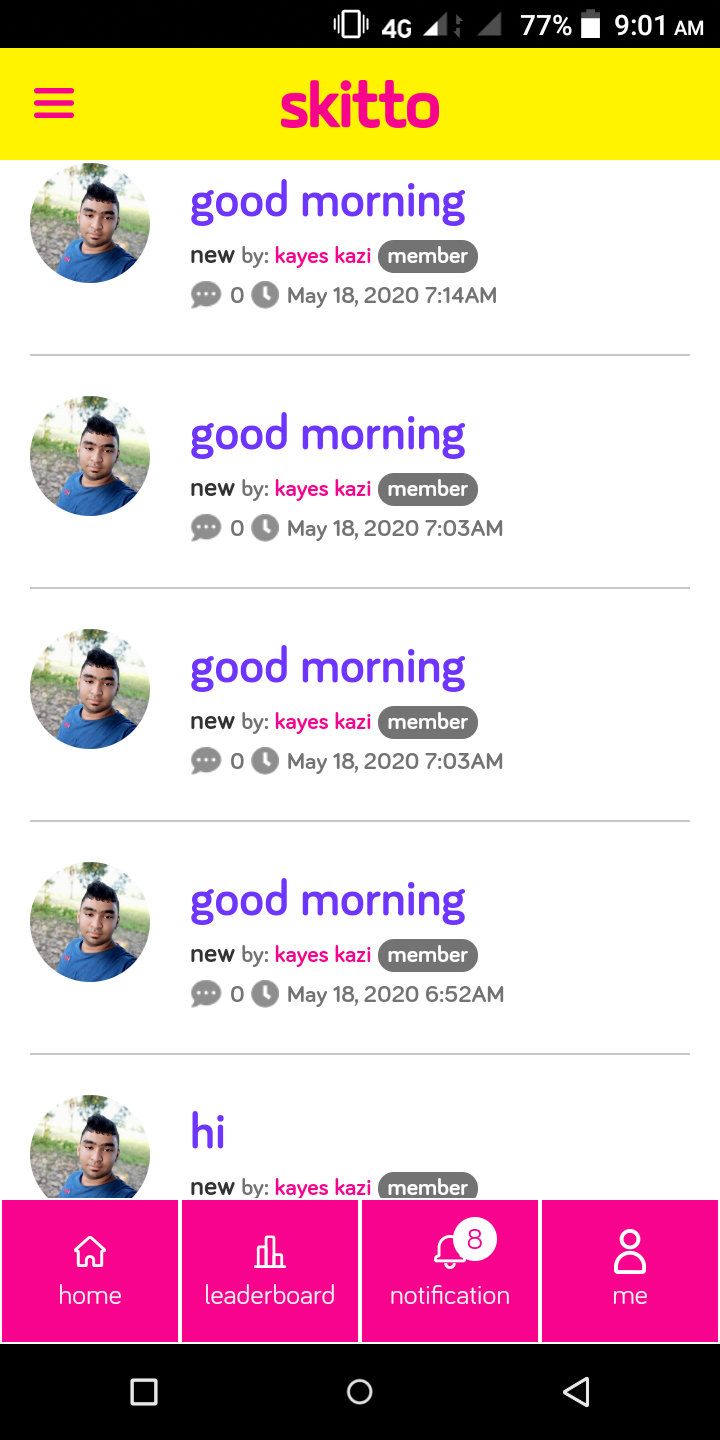Open the good morning post from 7:14AM
Image resolution: width=720 pixels, height=1440 pixels.
tap(328, 201)
